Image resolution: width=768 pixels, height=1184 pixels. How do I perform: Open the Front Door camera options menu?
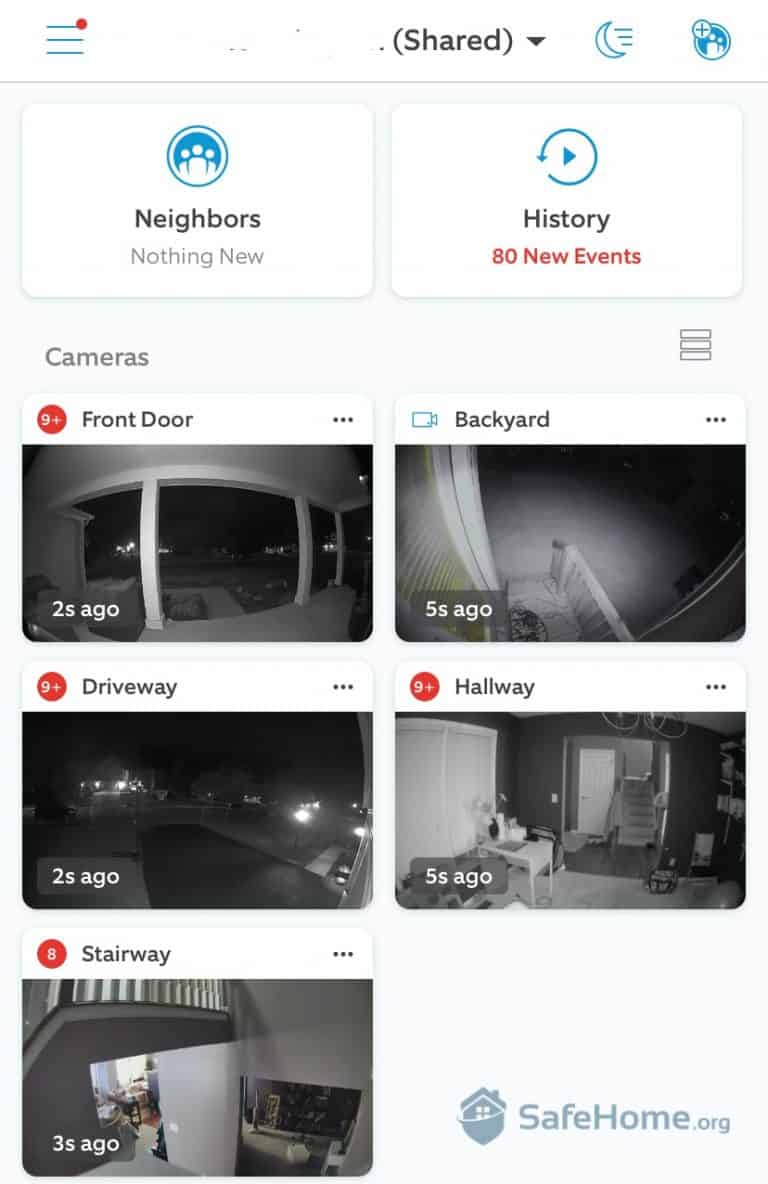[343, 419]
